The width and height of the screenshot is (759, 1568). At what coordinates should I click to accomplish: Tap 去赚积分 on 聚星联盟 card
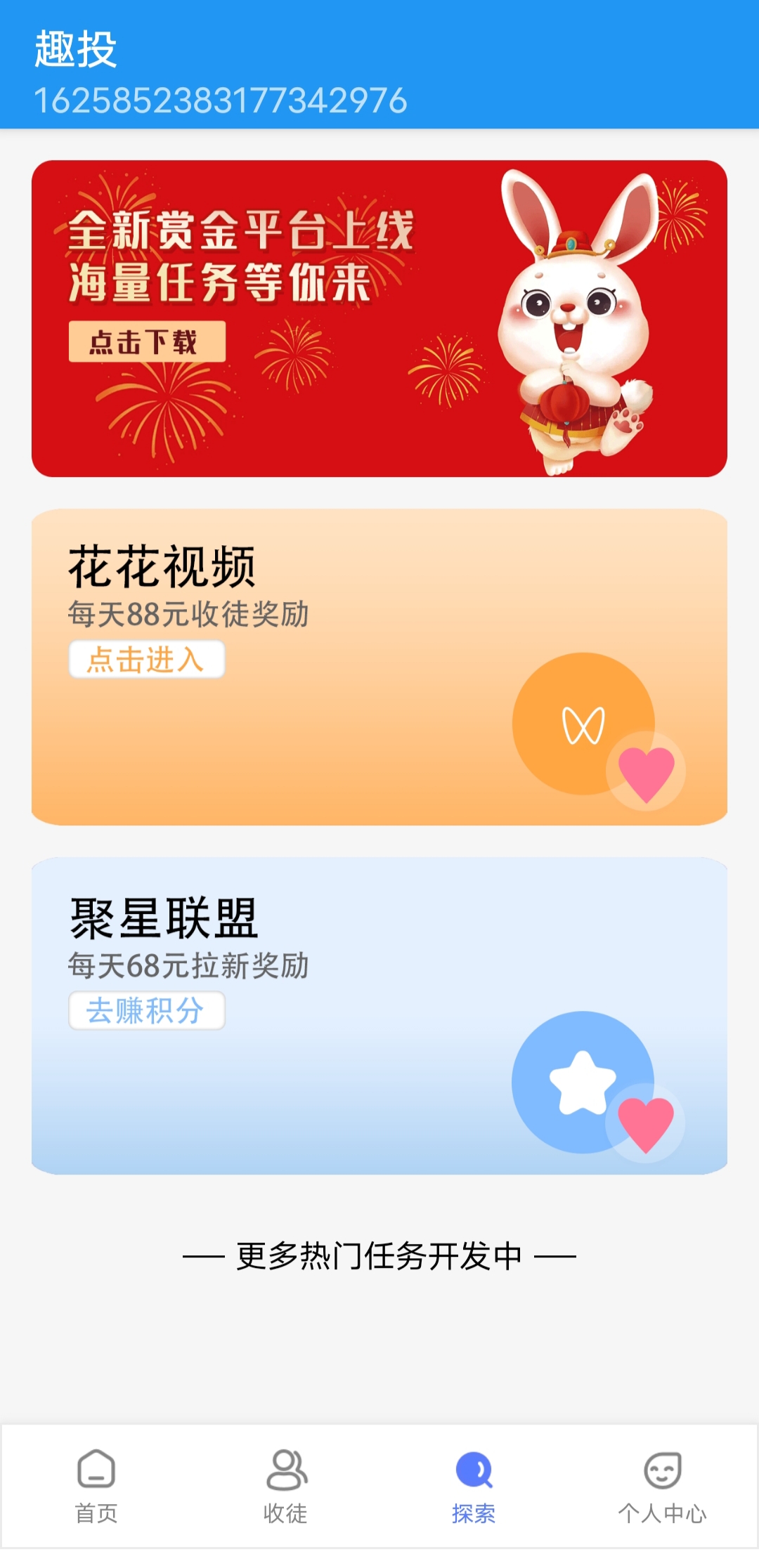pyautogui.click(x=147, y=1010)
